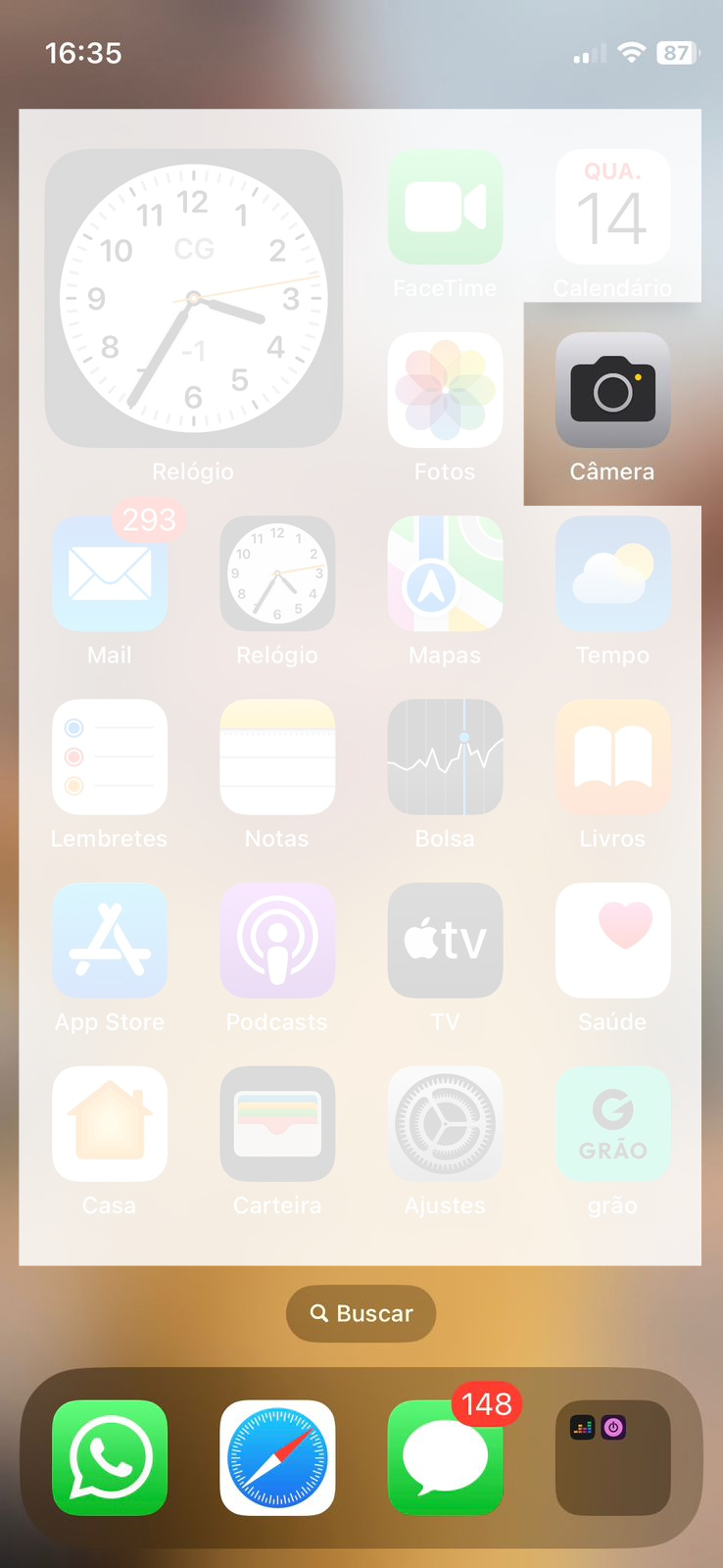Launch Safari browser from the dock
This screenshot has width=723, height=1568.
[x=277, y=1457]
